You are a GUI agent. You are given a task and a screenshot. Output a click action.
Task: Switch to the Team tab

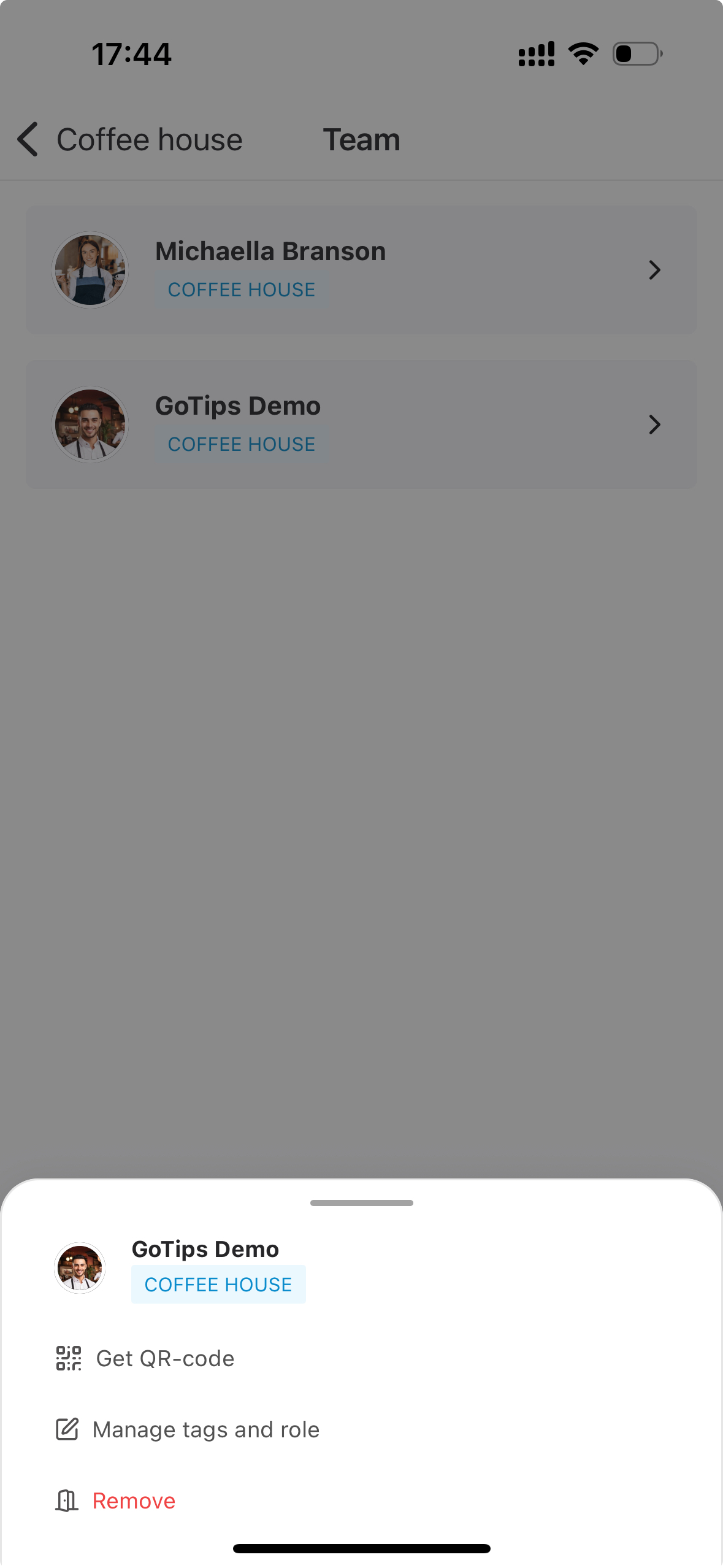coord(362,139)
